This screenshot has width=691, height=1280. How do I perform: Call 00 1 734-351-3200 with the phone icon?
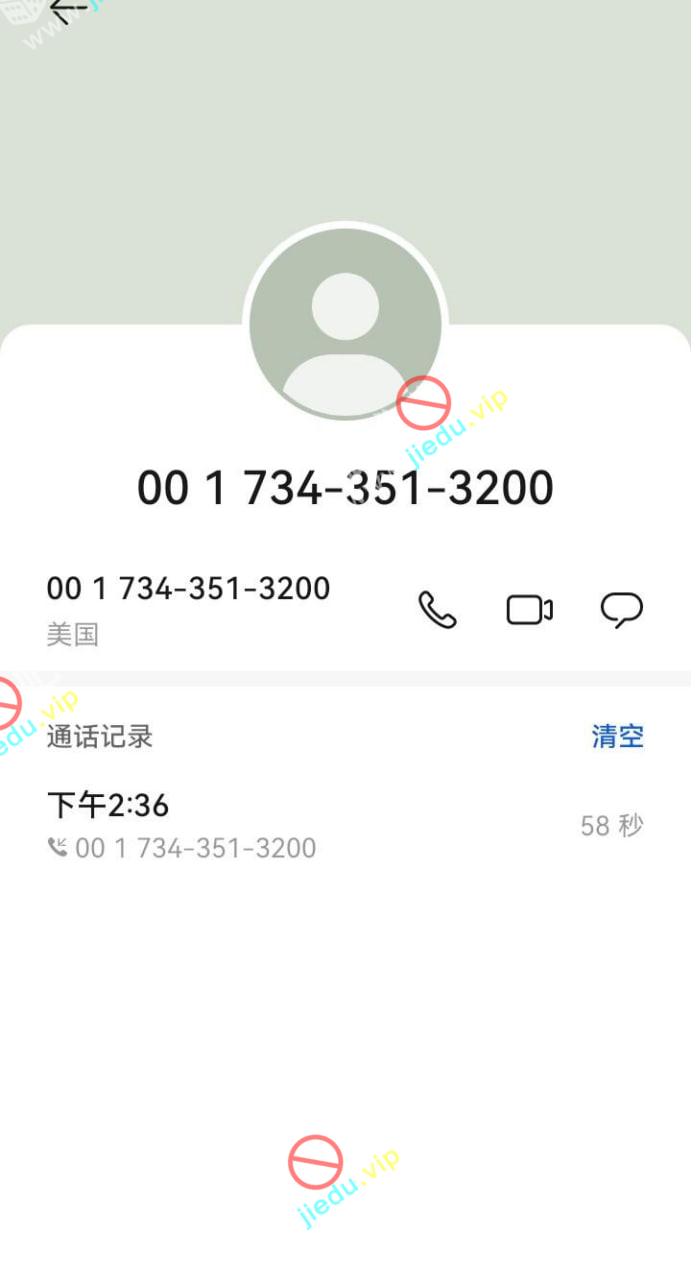[x=437, y=610]
